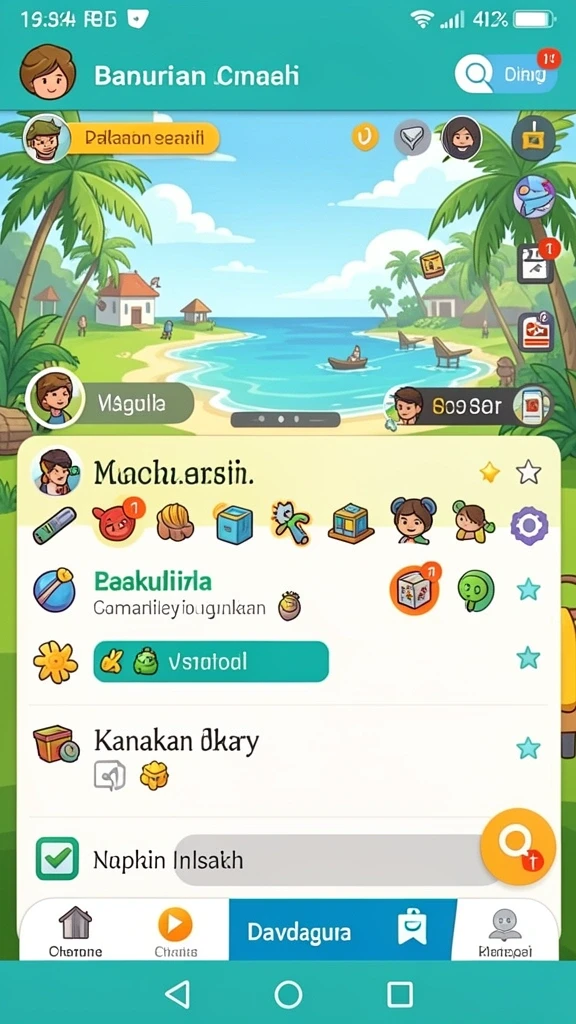Tap the dice icon with red badge
The image size is (576, 1024).
coord(415,589)
